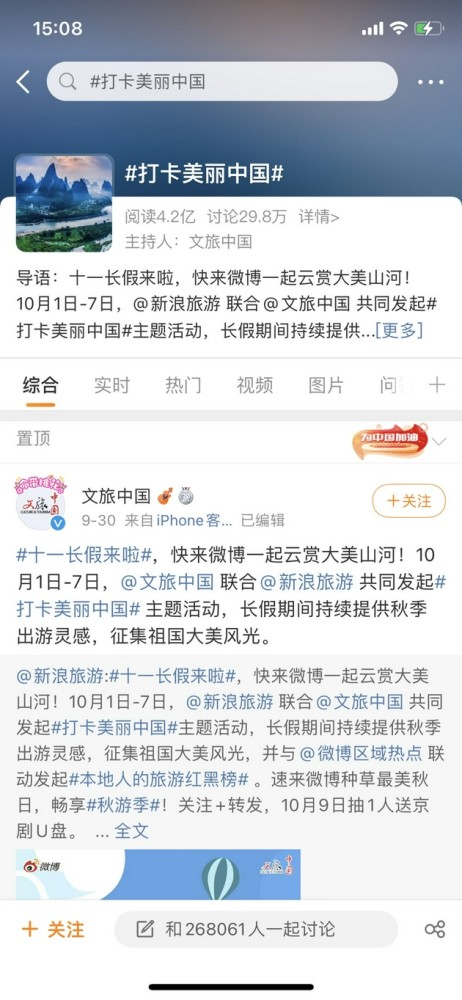Switch to the 图片 tab
462x1000 pixels.
tap(326, 385)
